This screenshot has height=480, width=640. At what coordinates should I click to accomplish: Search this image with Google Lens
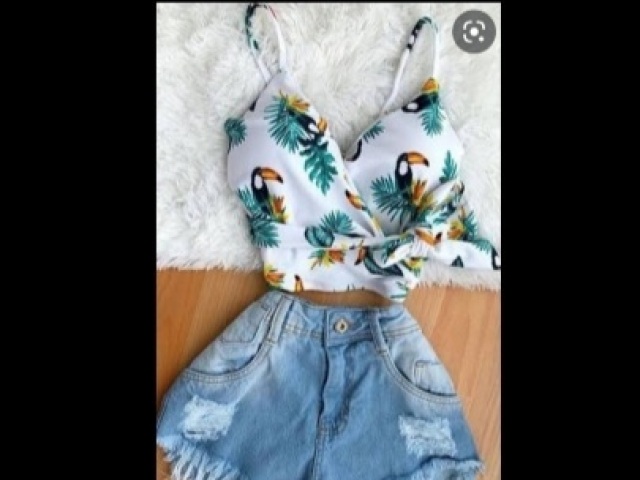(473, 31)
